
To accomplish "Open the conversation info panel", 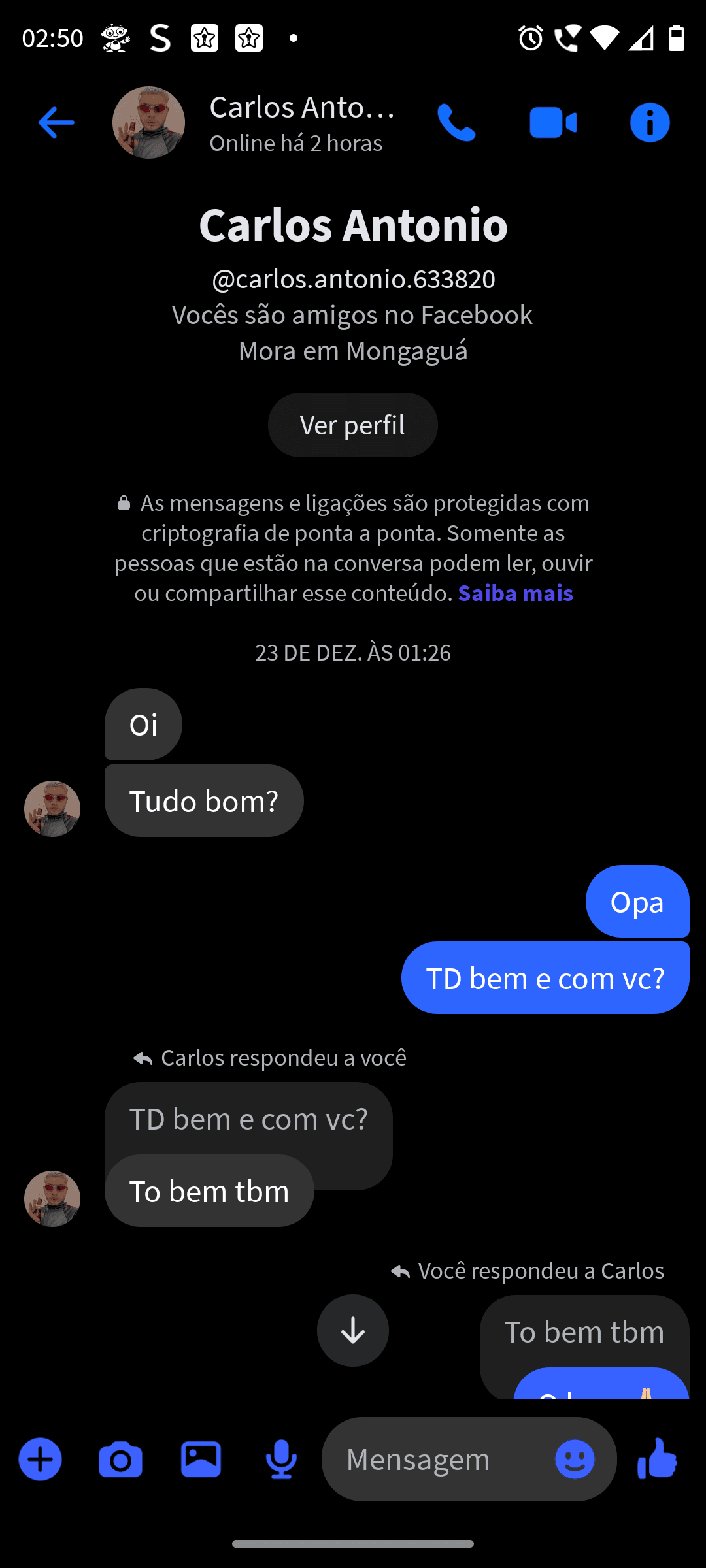I will pyautogui.click(x=649, y=122).
